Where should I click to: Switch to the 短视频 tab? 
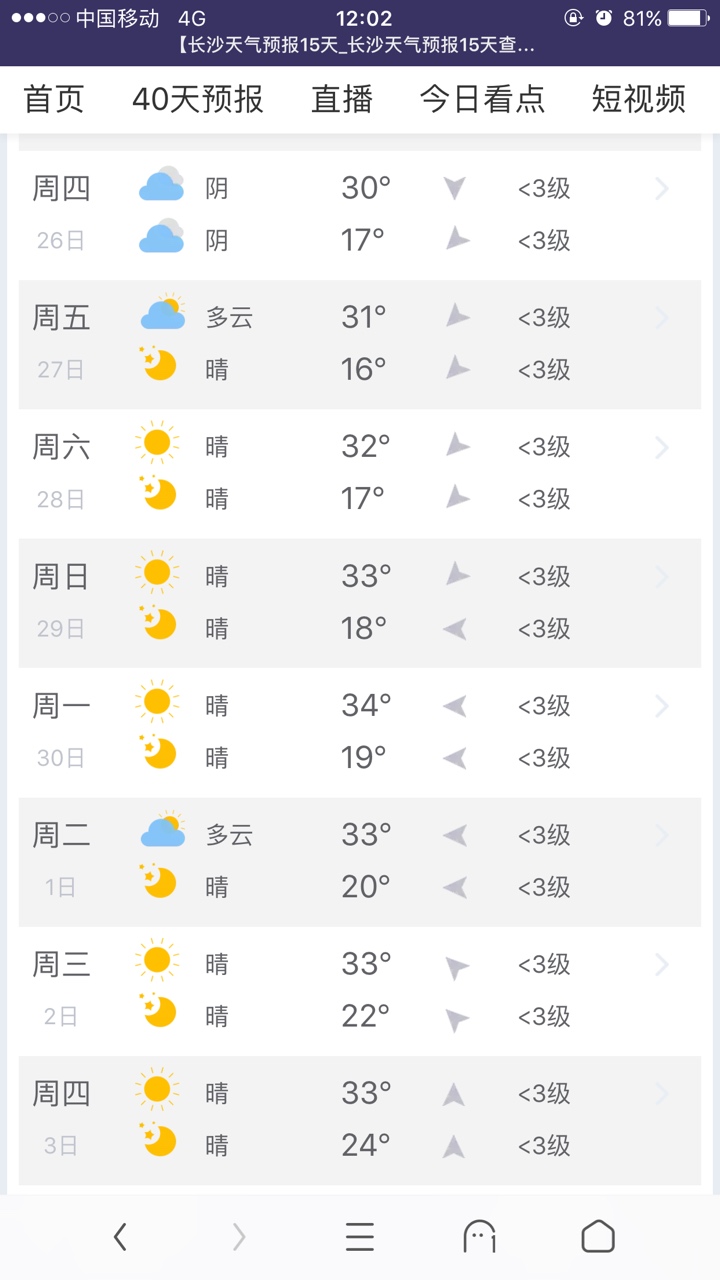638,99
